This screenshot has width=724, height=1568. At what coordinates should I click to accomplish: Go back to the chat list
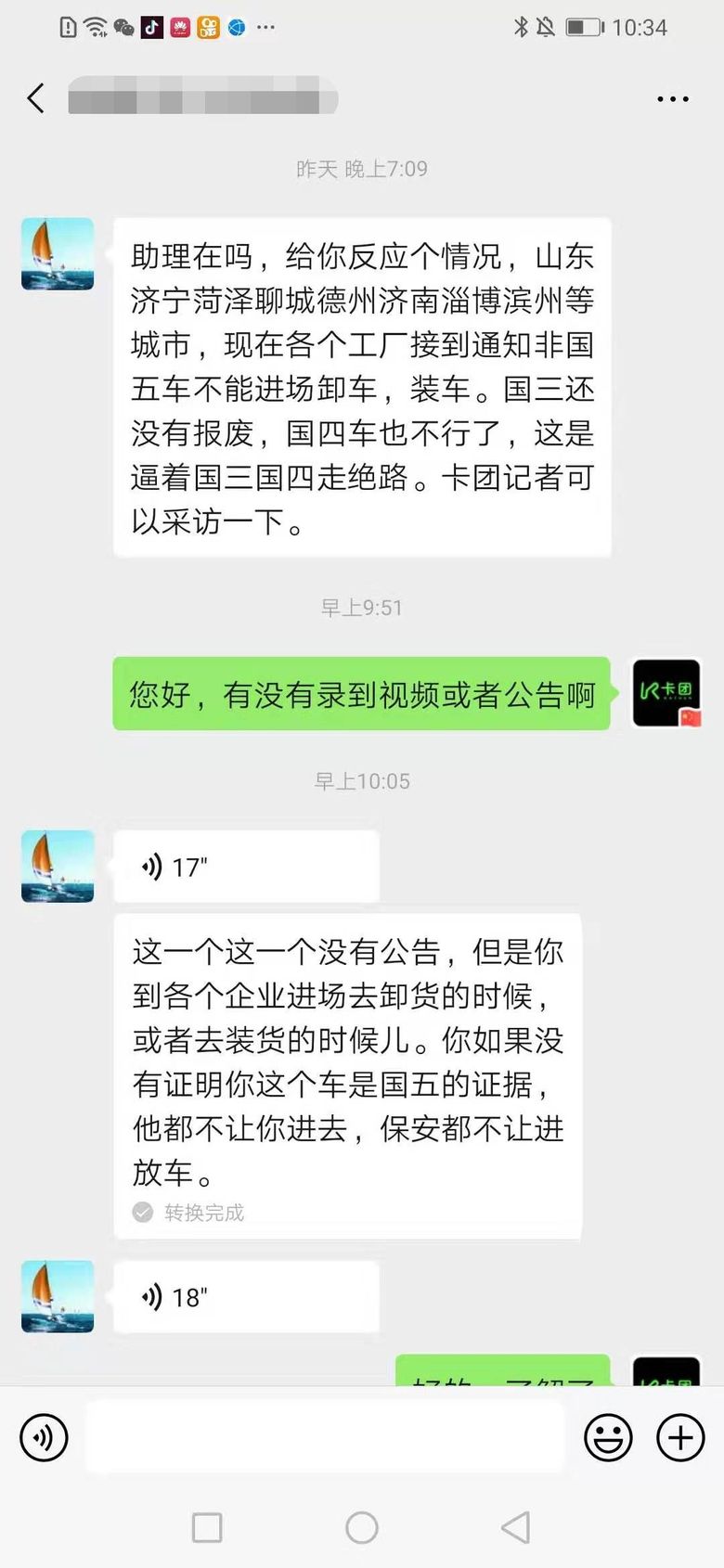pos(36,98)
